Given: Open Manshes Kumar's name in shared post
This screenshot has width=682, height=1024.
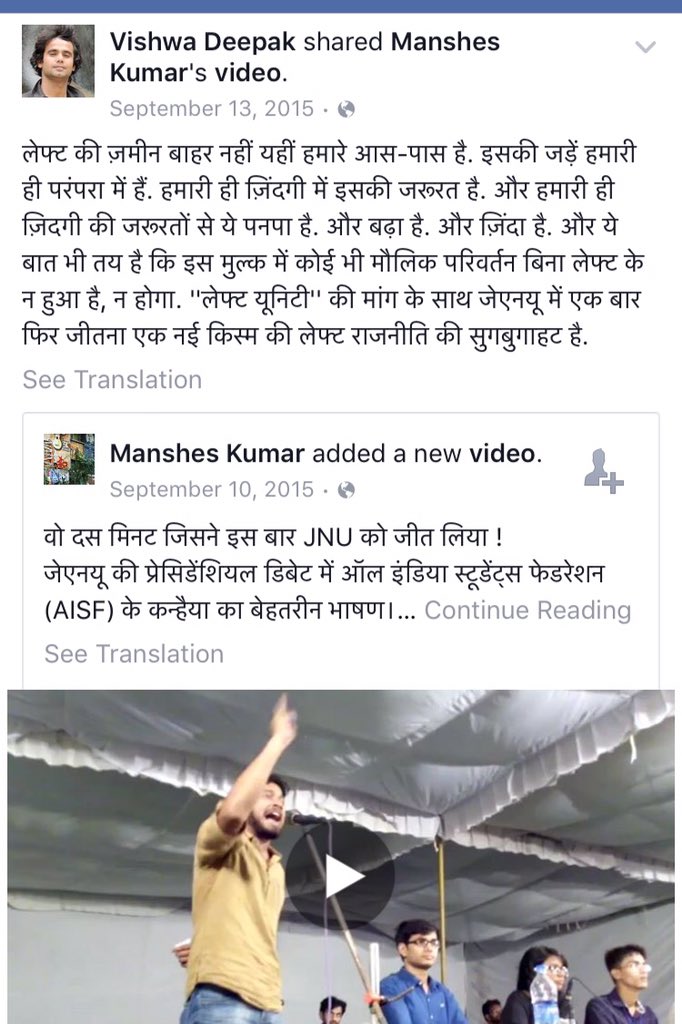Looking at the screenshot, I should [x=207, y=454].
